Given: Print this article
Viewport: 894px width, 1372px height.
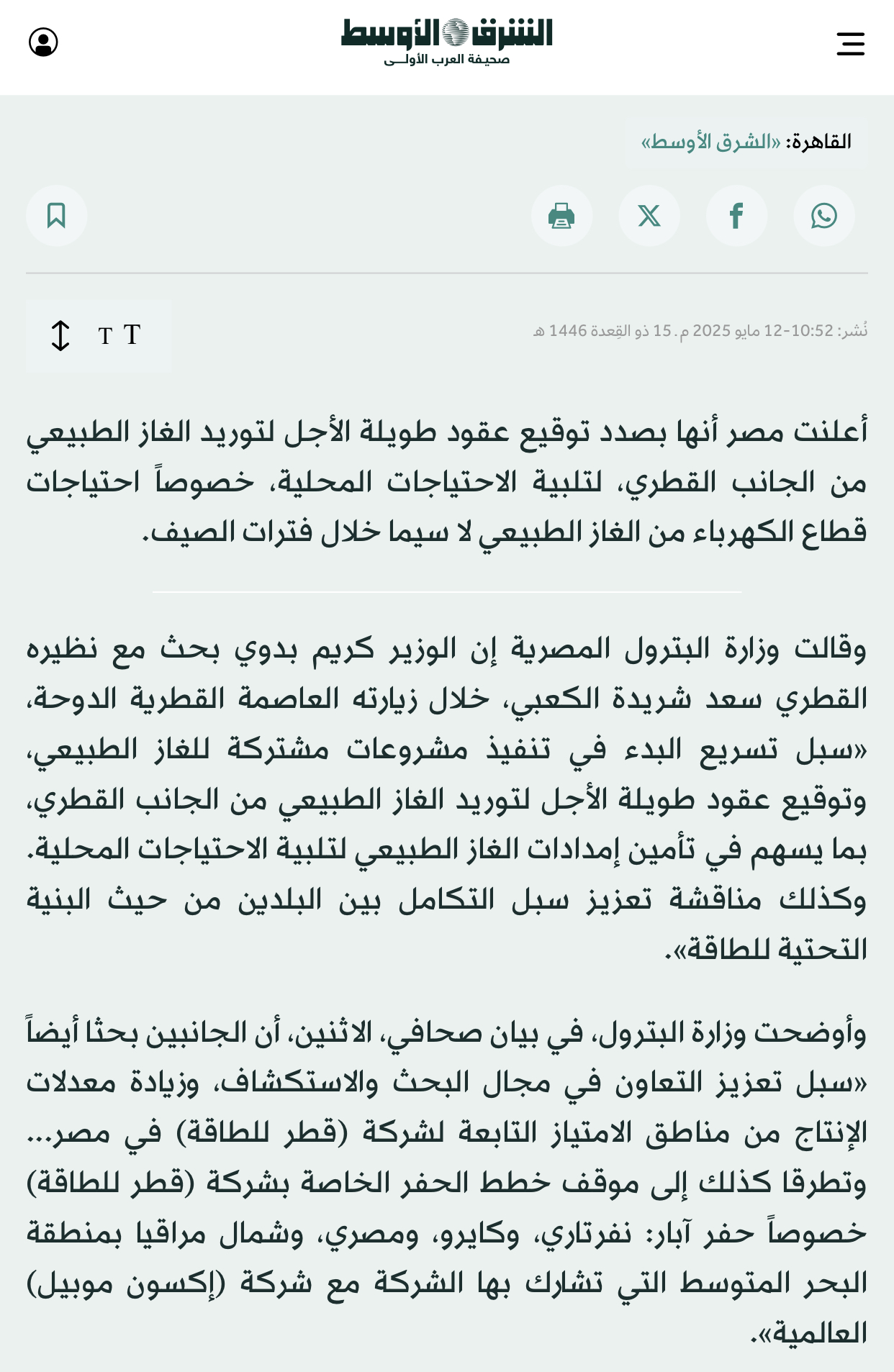Looking at the screenshot, I should point(561,216).
